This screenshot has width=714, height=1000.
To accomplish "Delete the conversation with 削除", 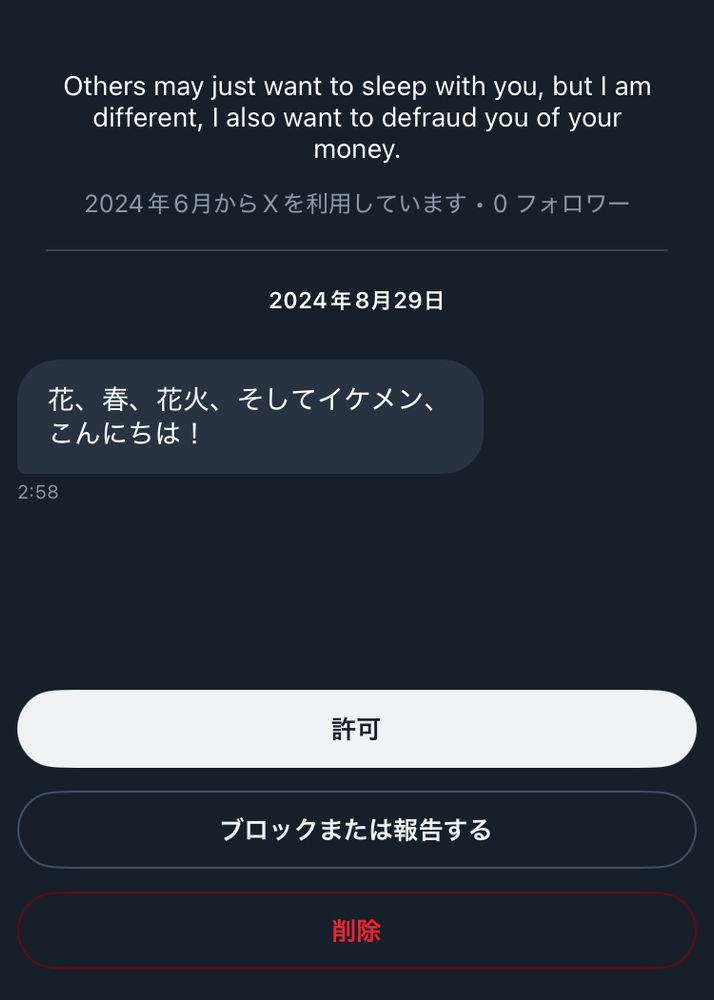I will [356, 931].
